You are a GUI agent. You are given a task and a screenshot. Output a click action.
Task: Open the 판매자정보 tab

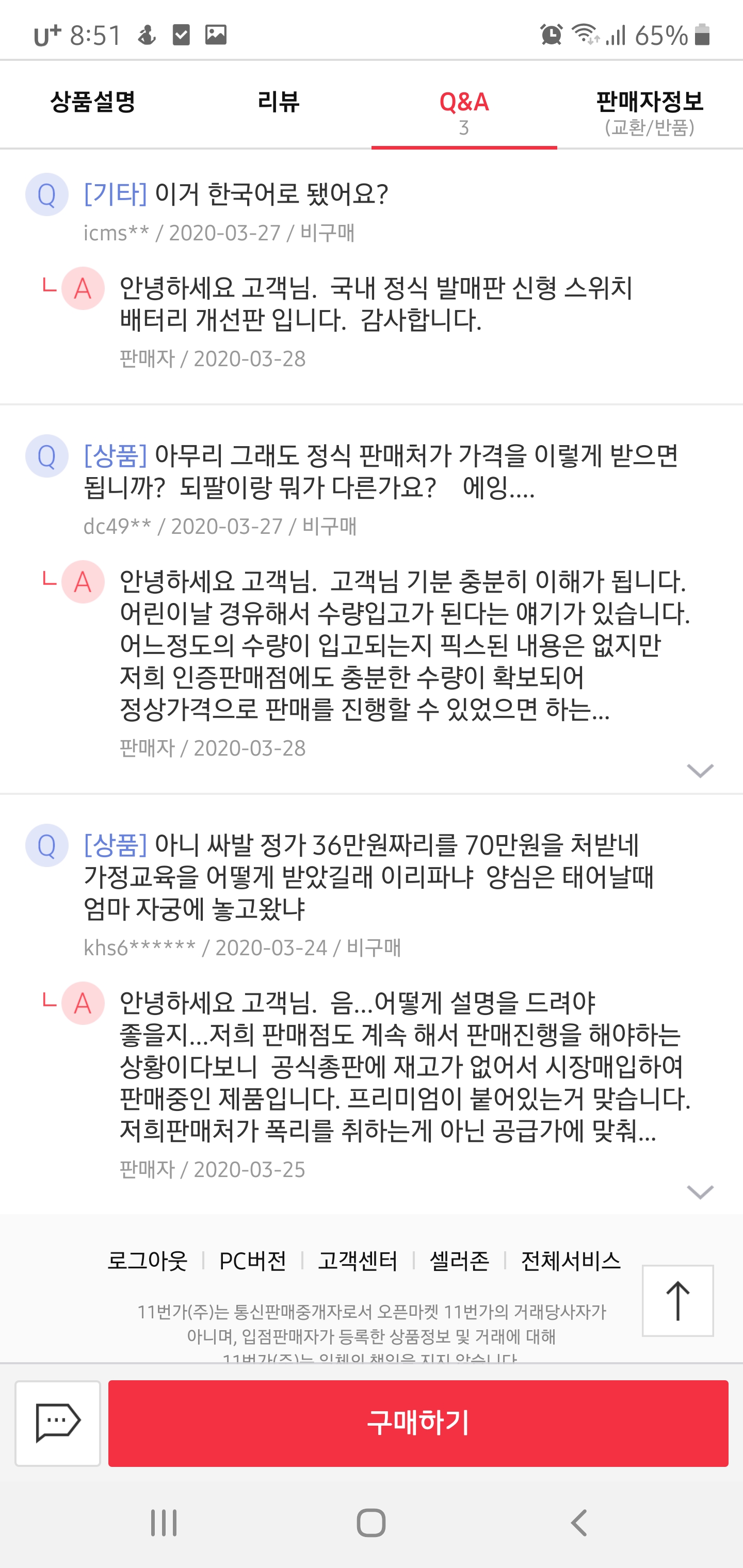point(649,109)
